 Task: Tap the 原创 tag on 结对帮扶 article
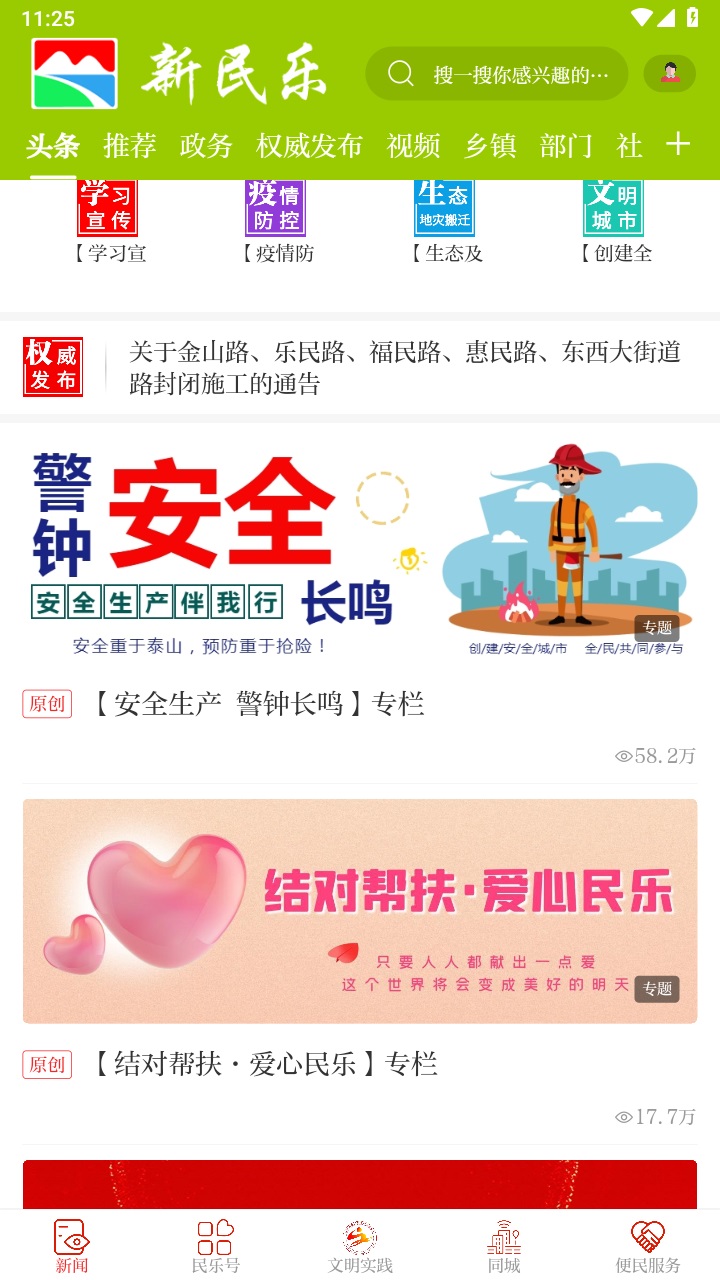tap(46, 1064)
